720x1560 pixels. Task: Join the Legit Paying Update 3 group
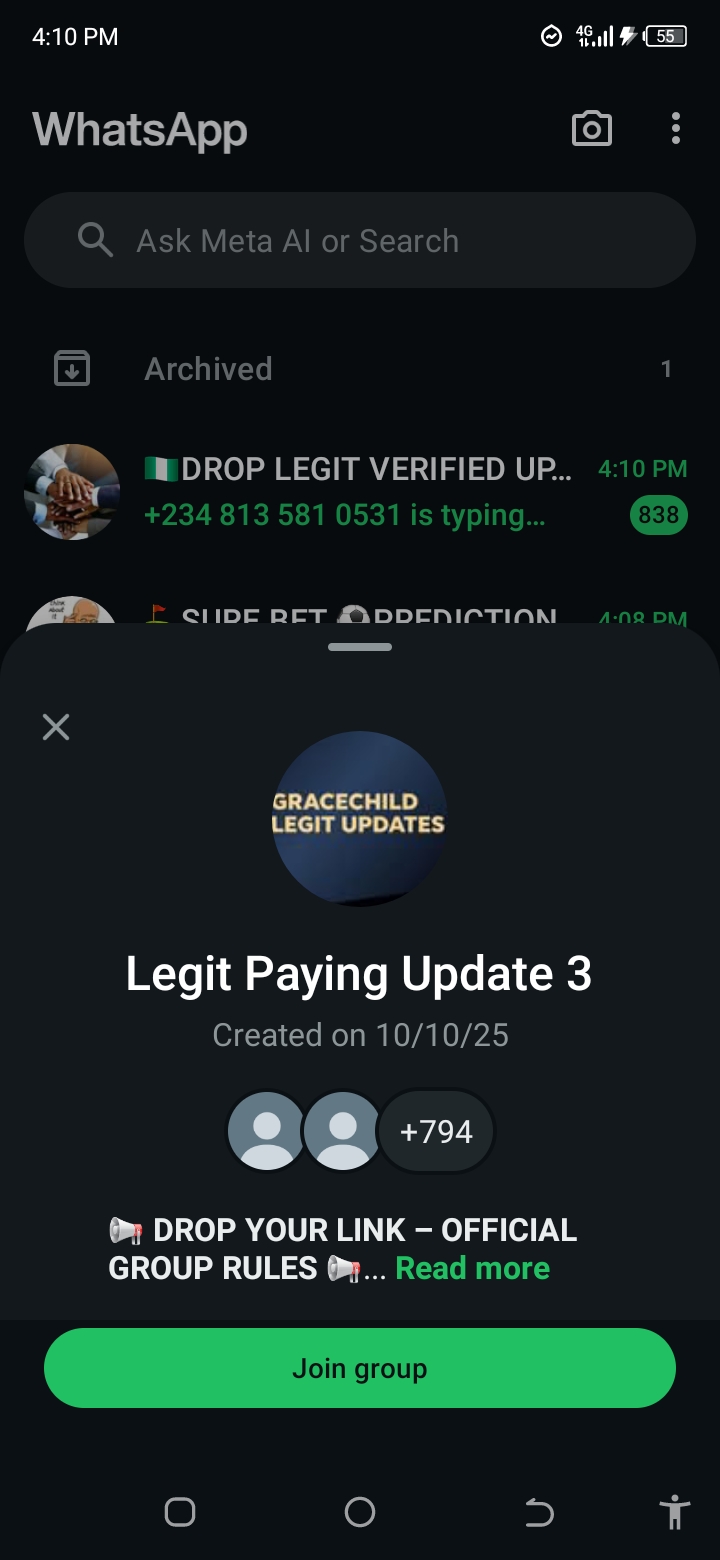tap(360, 1368)
